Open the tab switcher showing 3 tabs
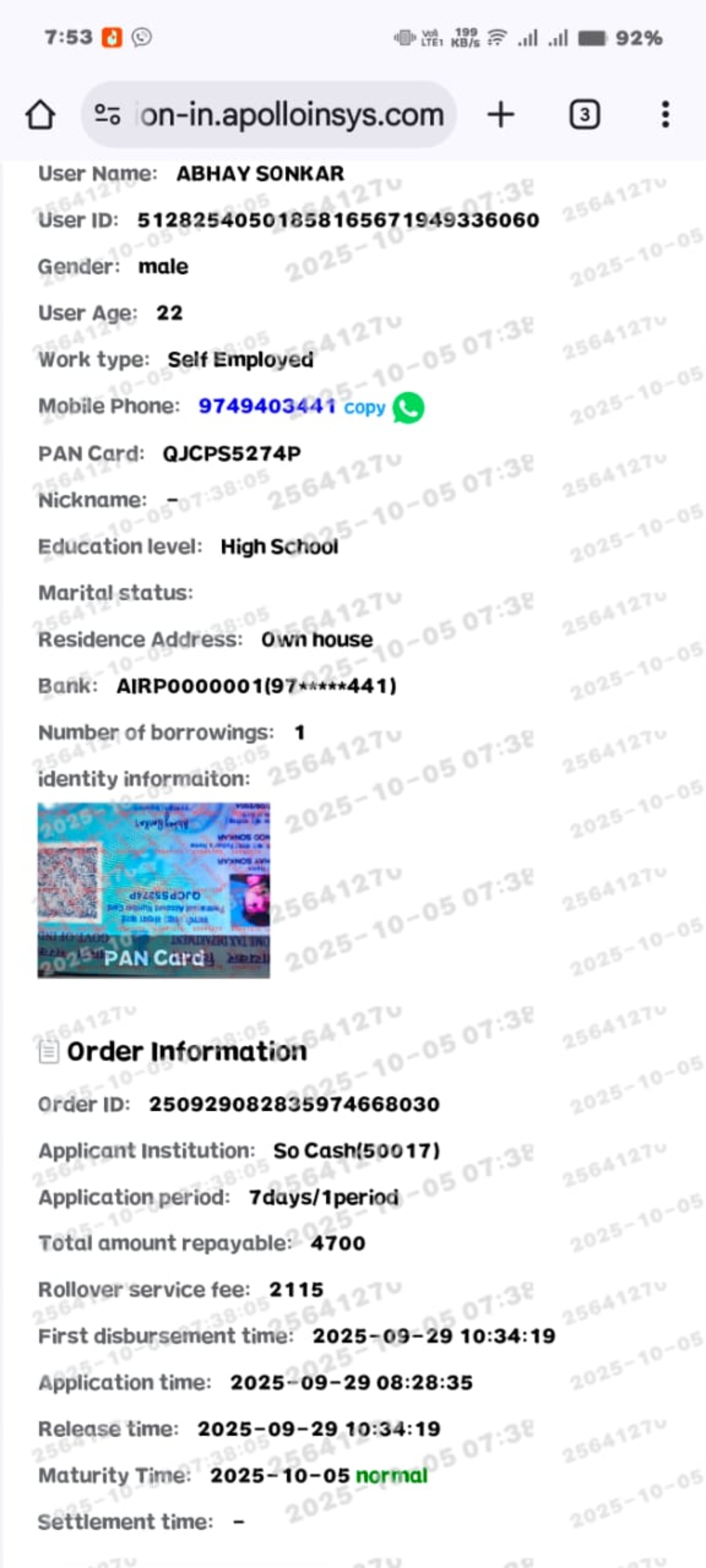This screenshot has width=706, height=1568. pos(584,115)
